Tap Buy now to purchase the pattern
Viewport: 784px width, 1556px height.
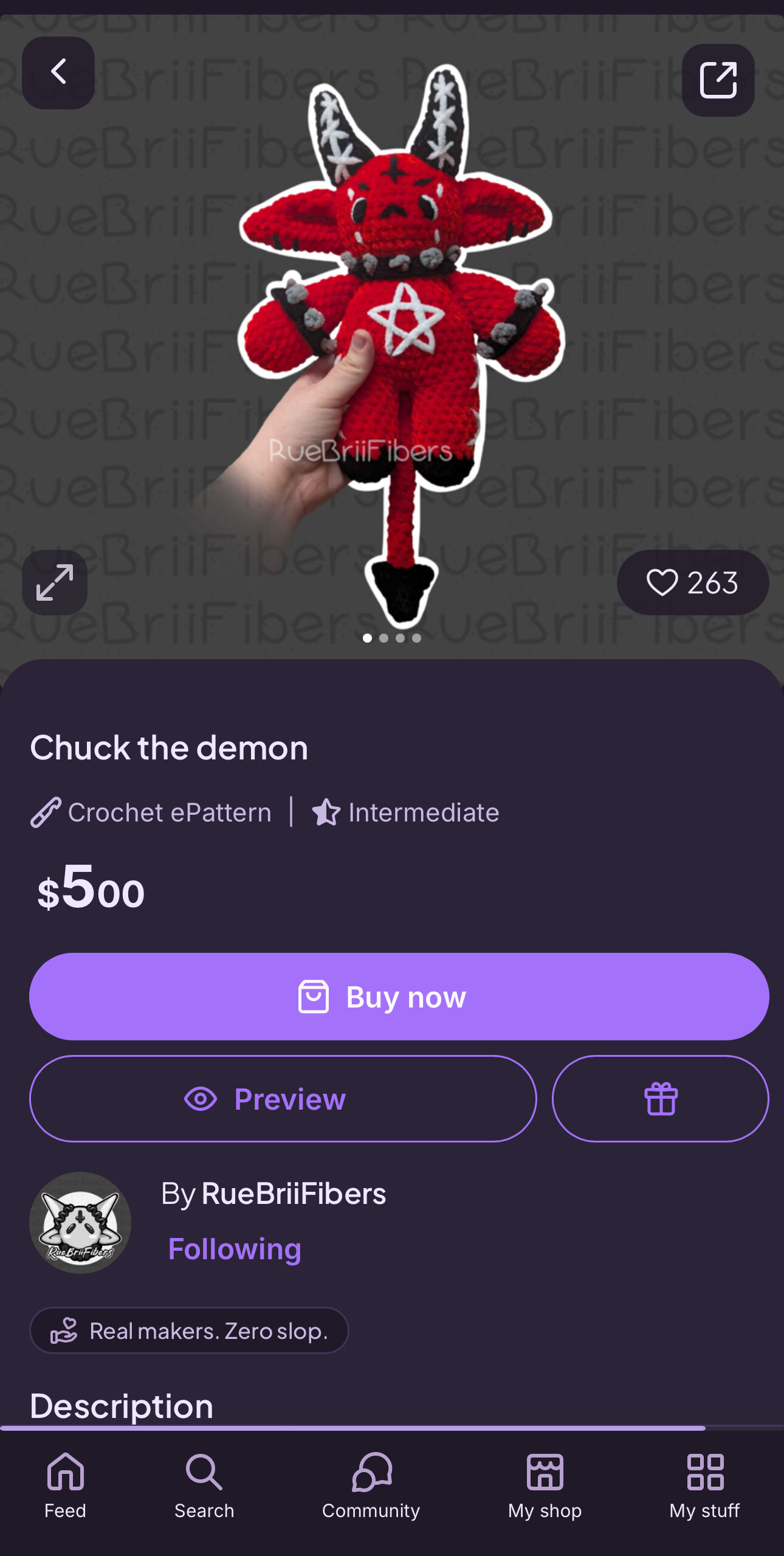399,996
